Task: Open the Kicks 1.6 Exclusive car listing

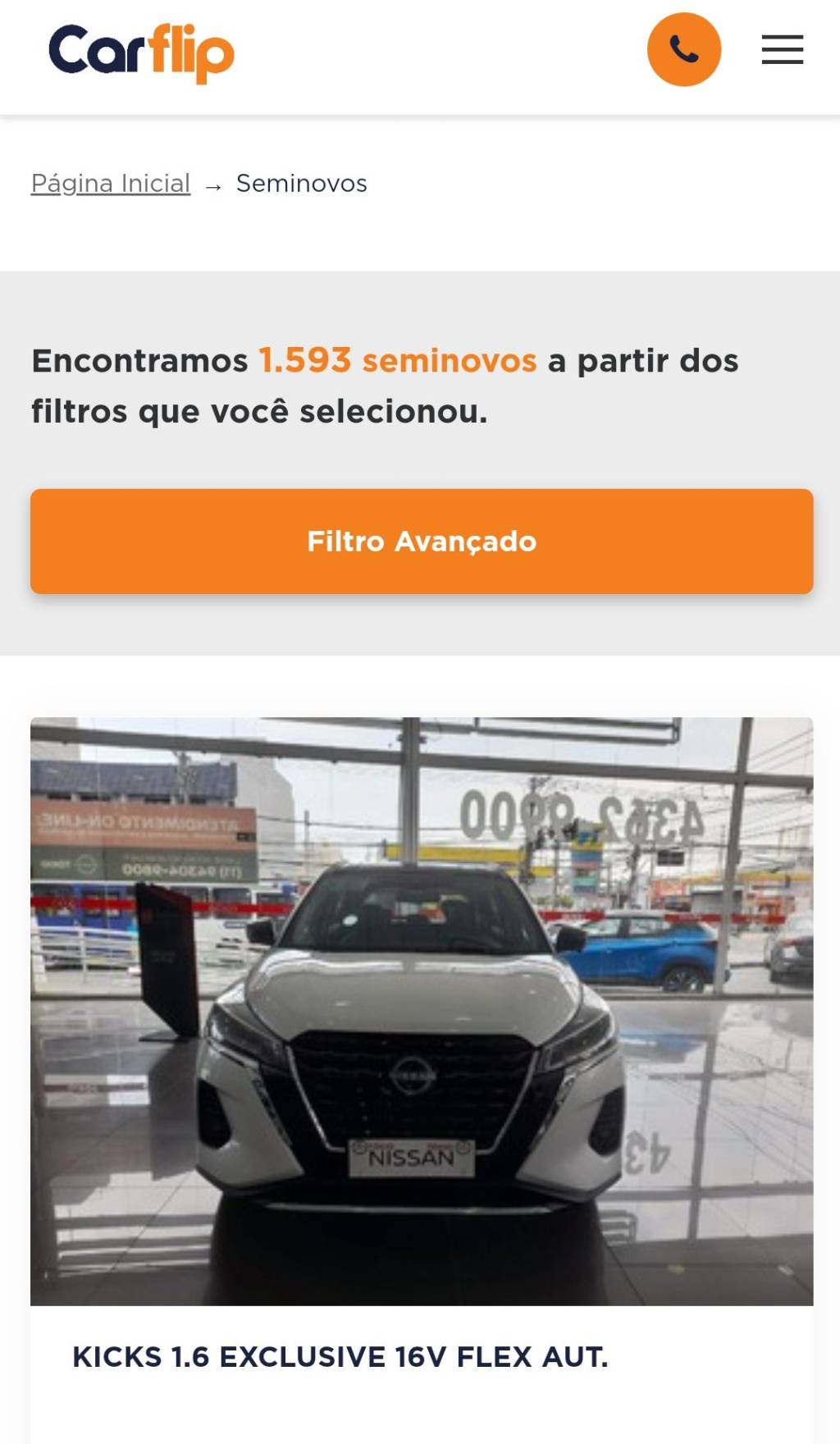Action: (340, 1356)
